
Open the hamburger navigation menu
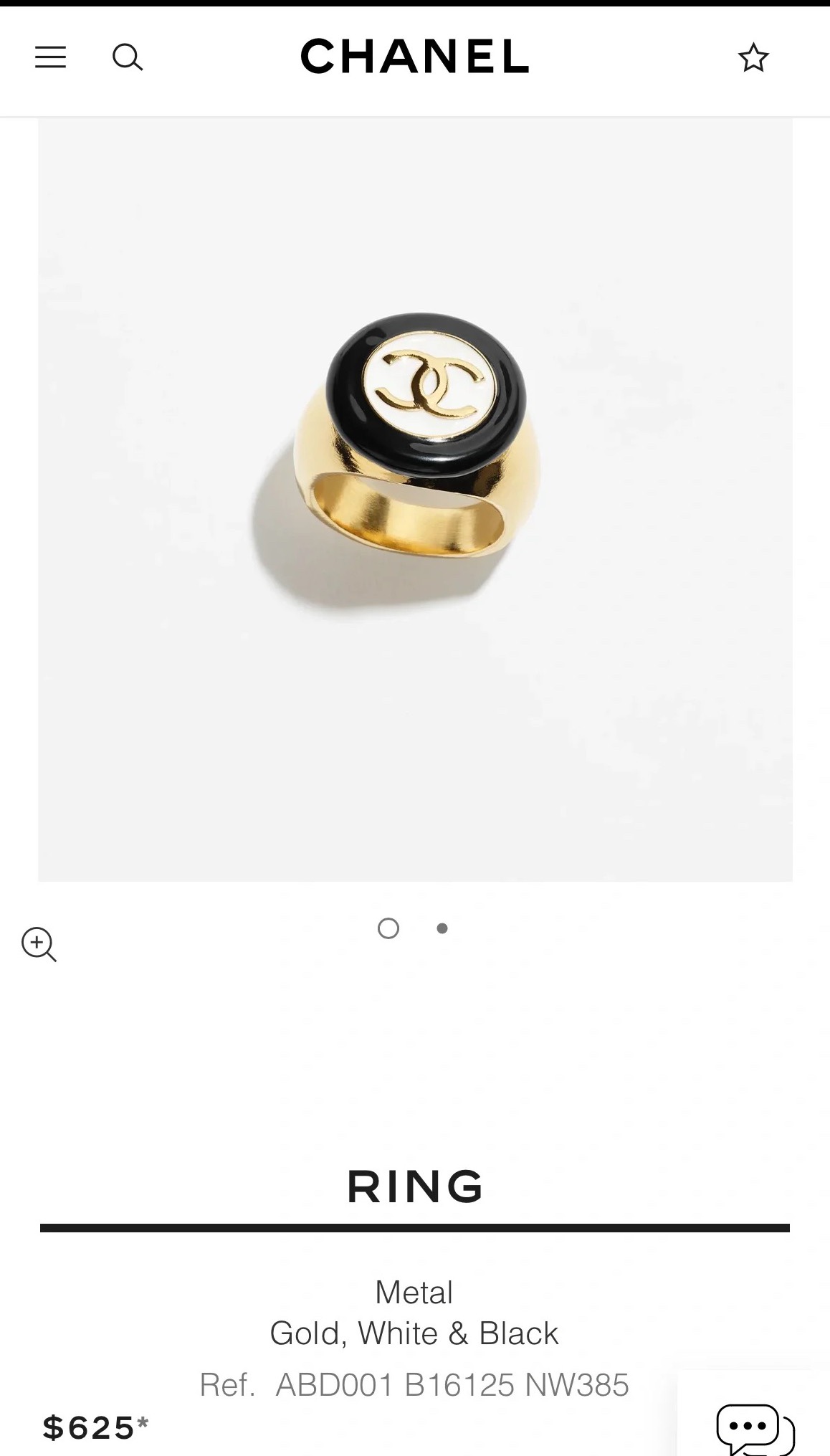[x=50, y=57]
